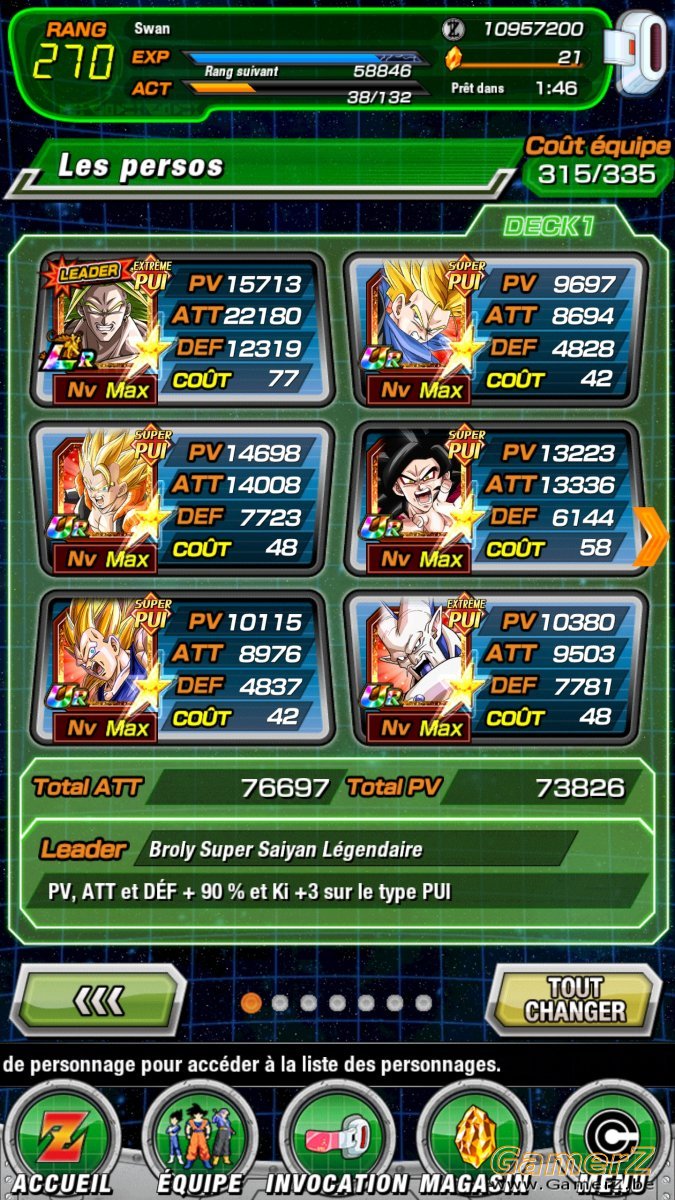Go to next deck with orange arrow
The height and width of the screenshot is (1200, 675).
[x=652, y=535]
